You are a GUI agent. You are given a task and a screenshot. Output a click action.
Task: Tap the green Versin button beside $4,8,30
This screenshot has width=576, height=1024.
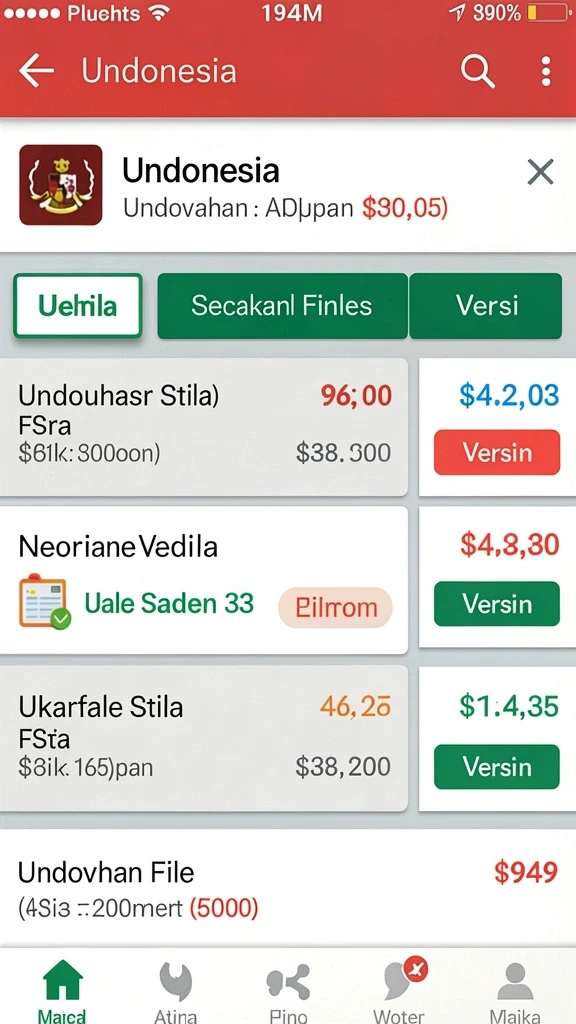(x=497, y=604)
